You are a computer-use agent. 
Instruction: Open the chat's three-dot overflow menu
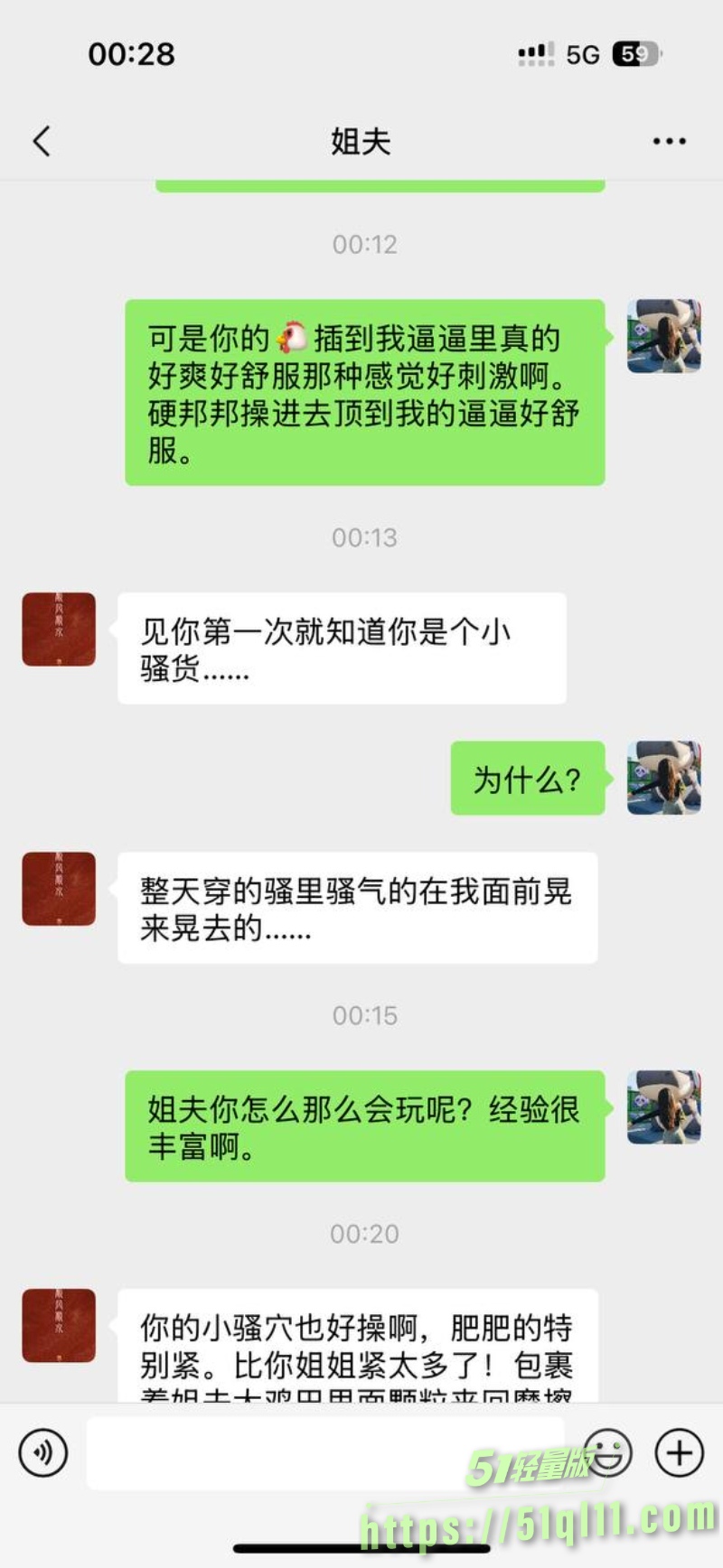pyautogui.click(x=669, y=142)
